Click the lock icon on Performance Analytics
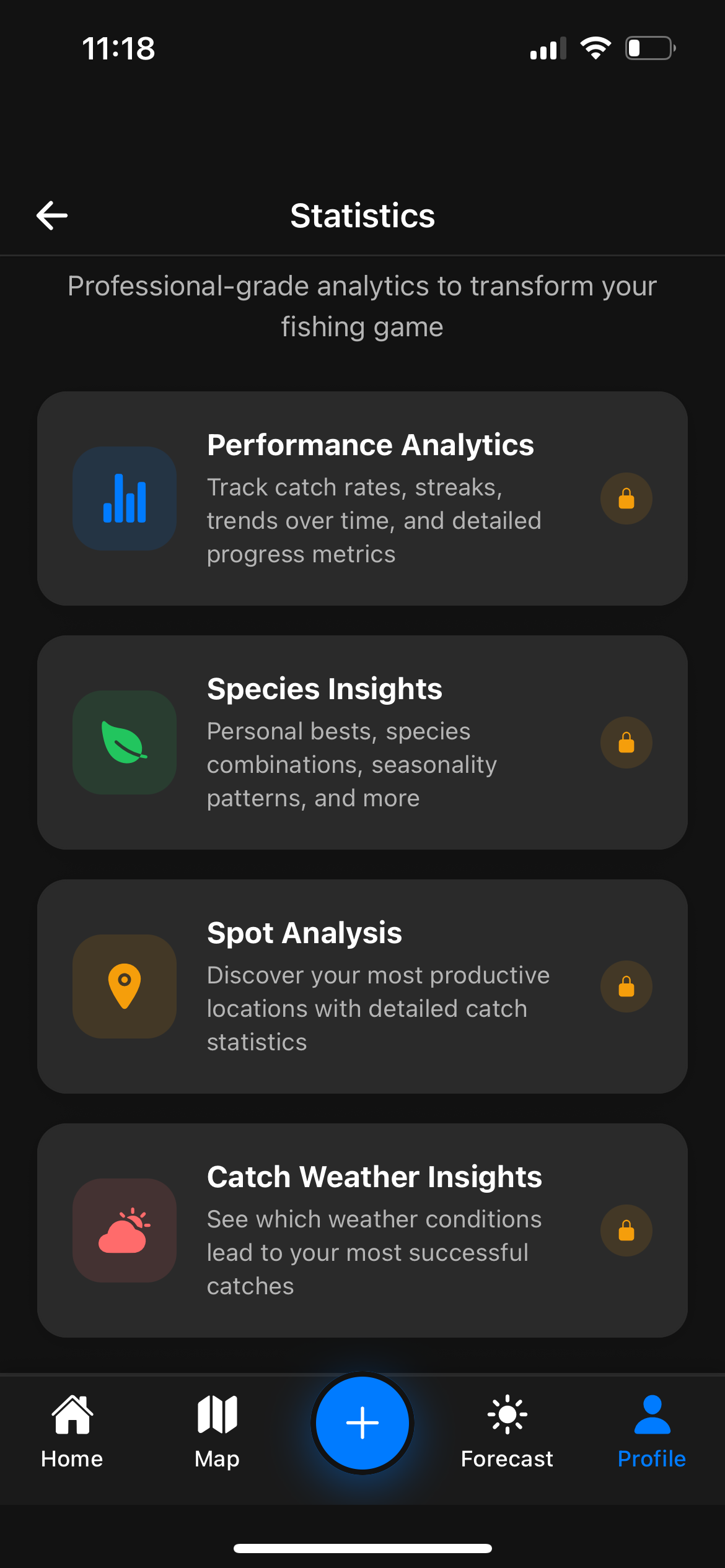The height and width of the screenshot is (1568, 725). [x=626, y=499]
